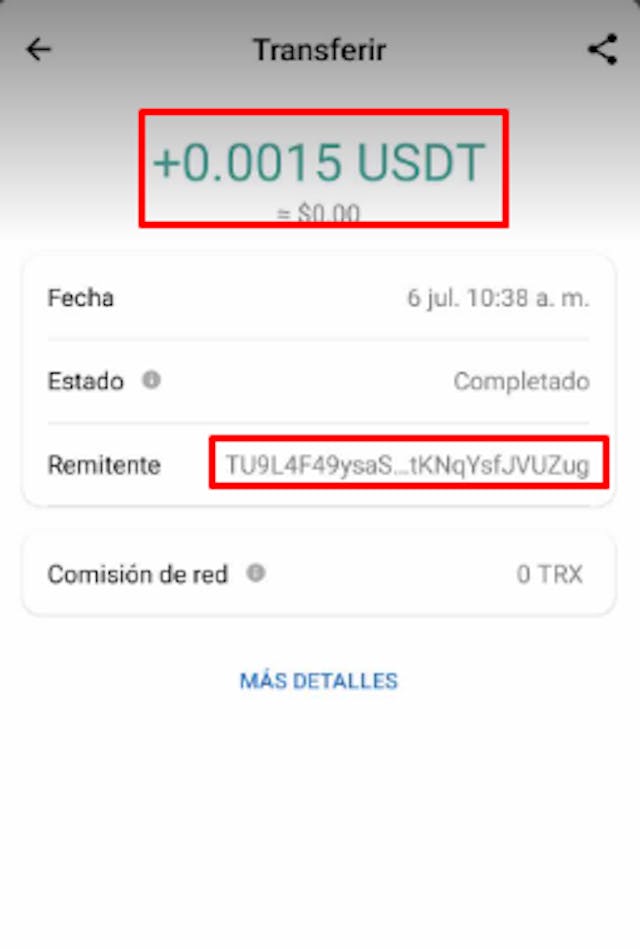Share this transfer's details
640x949 pixels.
tap(602, 49)
